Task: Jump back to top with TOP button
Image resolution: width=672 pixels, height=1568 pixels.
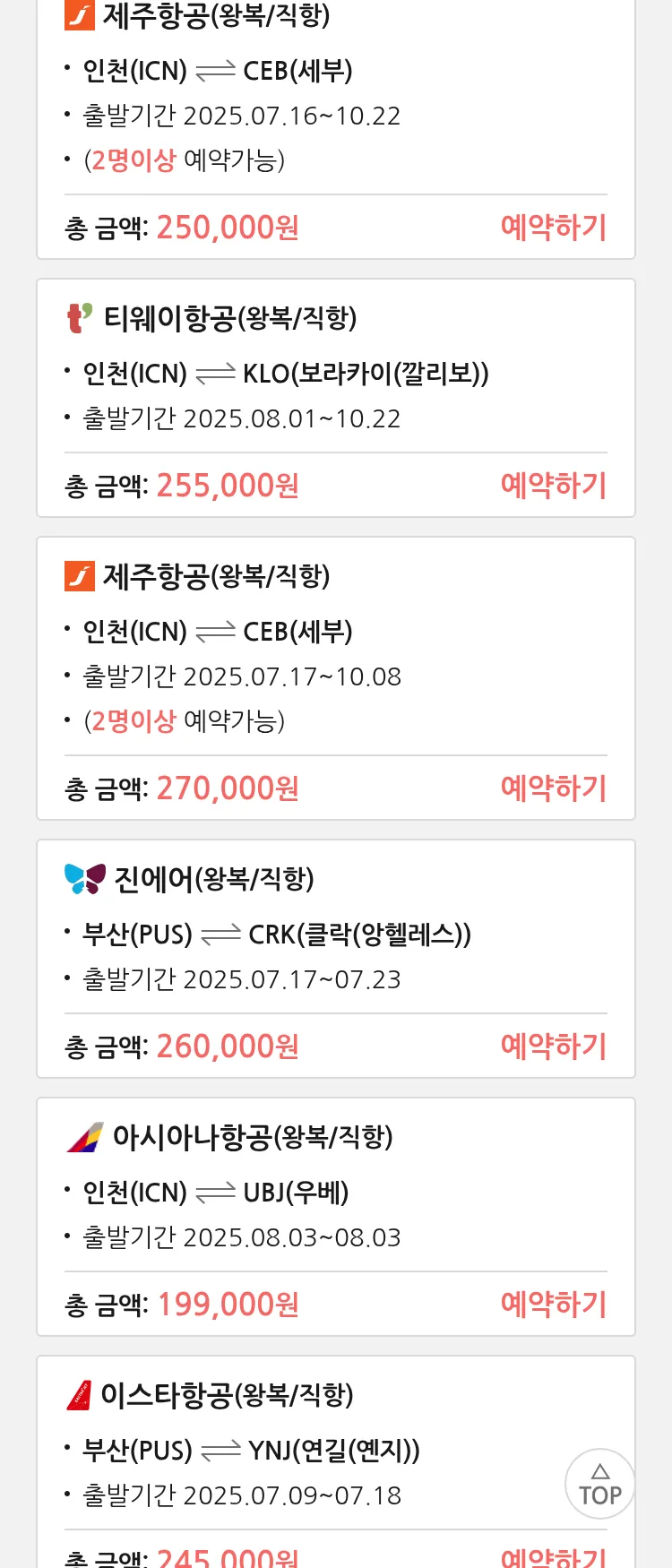Action: click(599, 1484)
